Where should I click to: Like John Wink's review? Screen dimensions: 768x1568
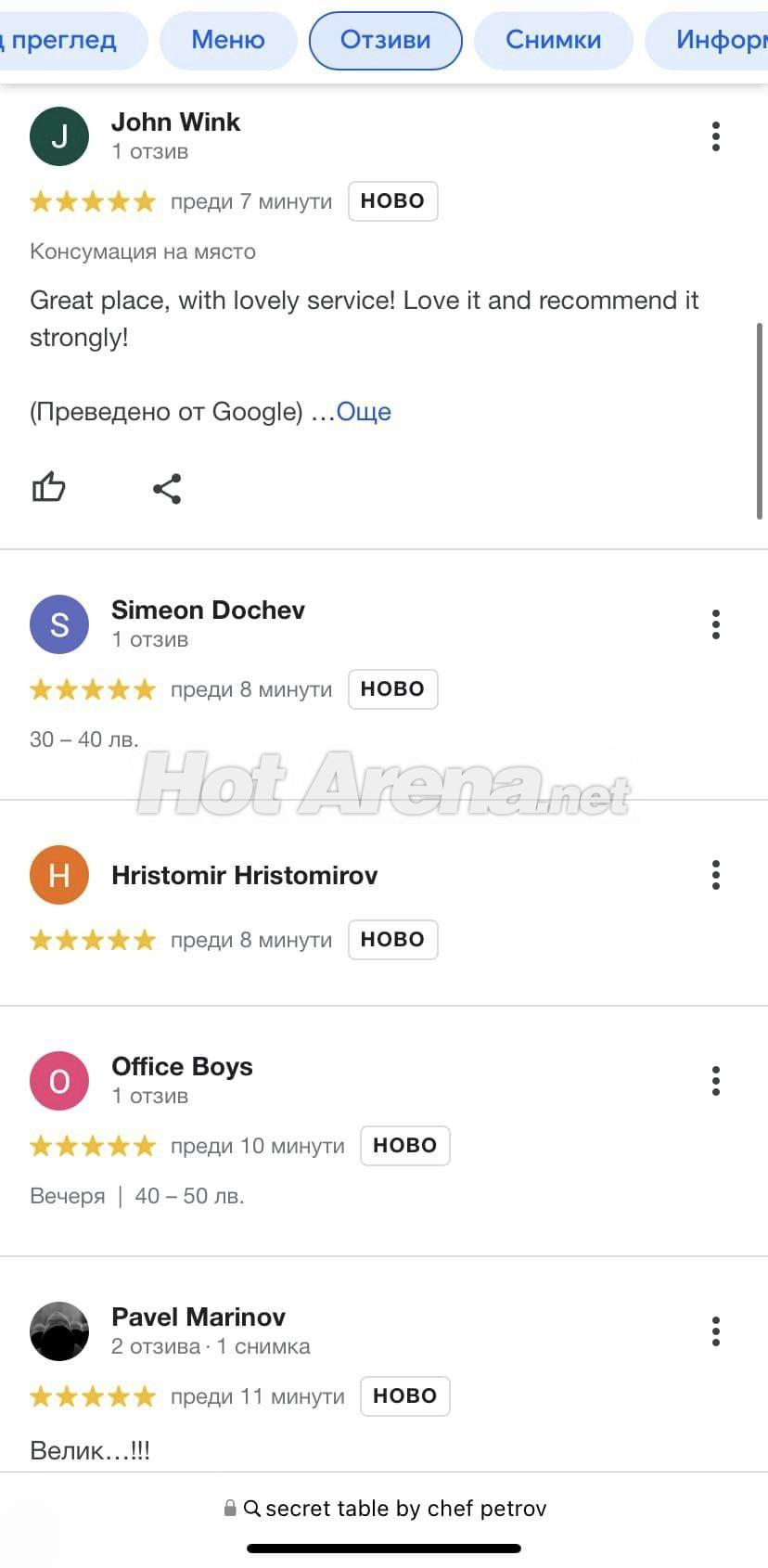tap(49, 487)
